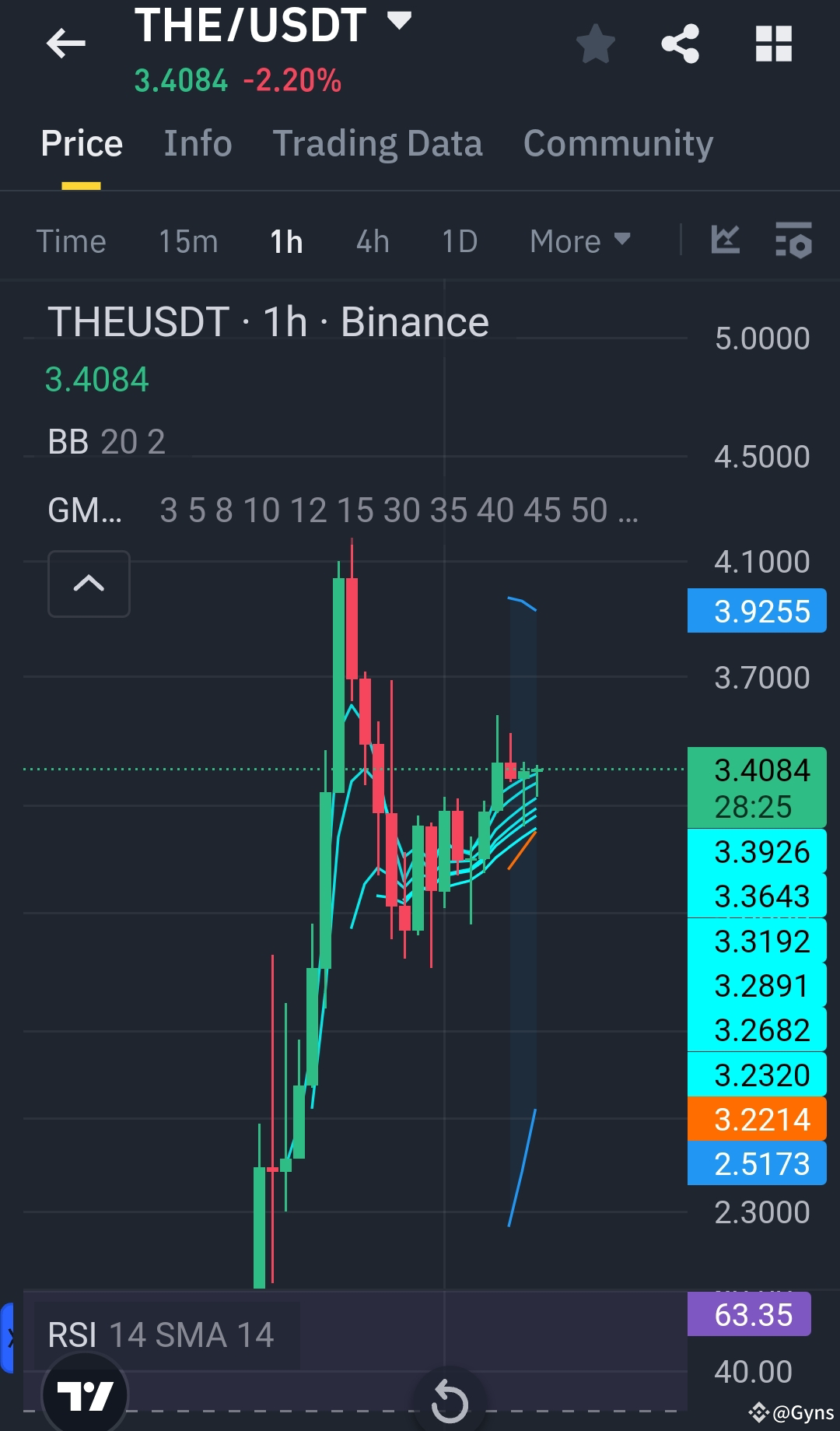This screenshot has width=840, height=1431.
Task: Expand the More timeframes dropdown
Action: click(579, 241)
